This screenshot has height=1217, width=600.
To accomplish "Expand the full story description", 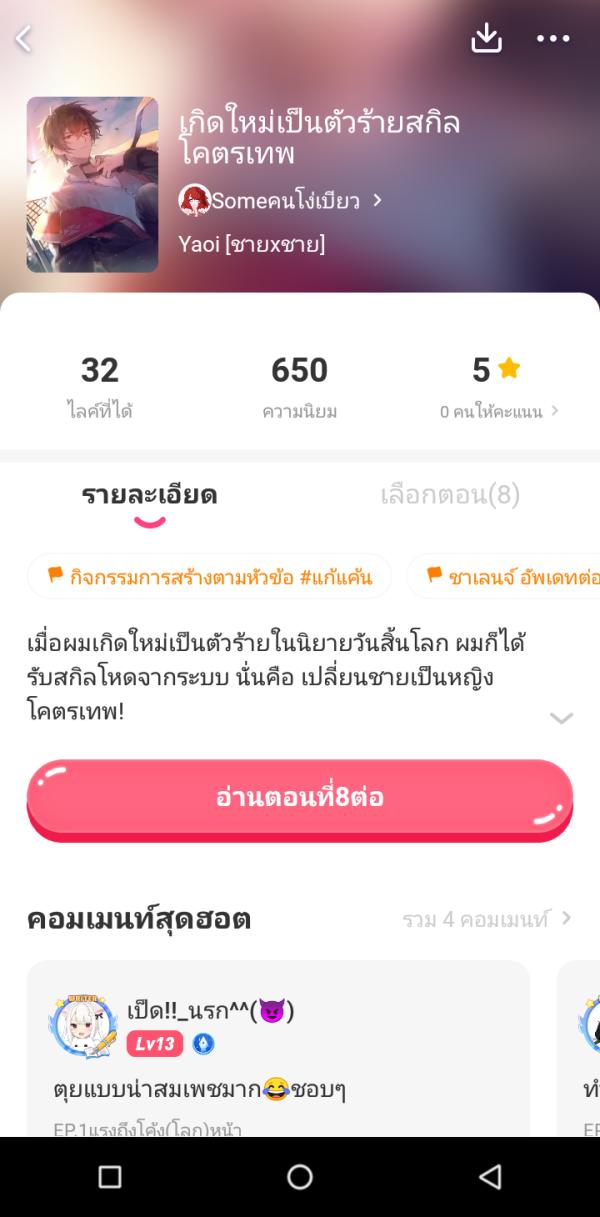I will pos(562,718).
